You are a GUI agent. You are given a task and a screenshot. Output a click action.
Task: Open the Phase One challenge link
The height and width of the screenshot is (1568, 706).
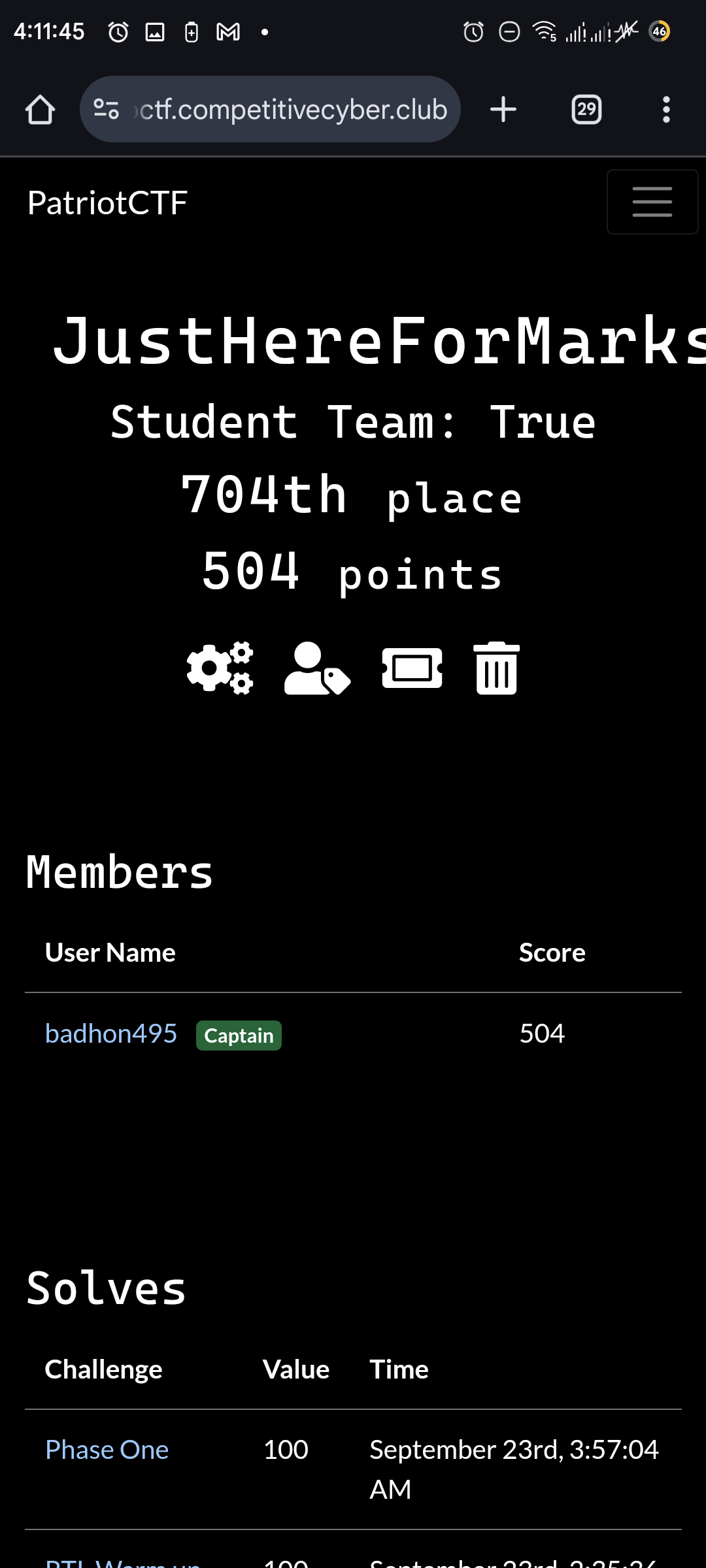click(107, 1450)
